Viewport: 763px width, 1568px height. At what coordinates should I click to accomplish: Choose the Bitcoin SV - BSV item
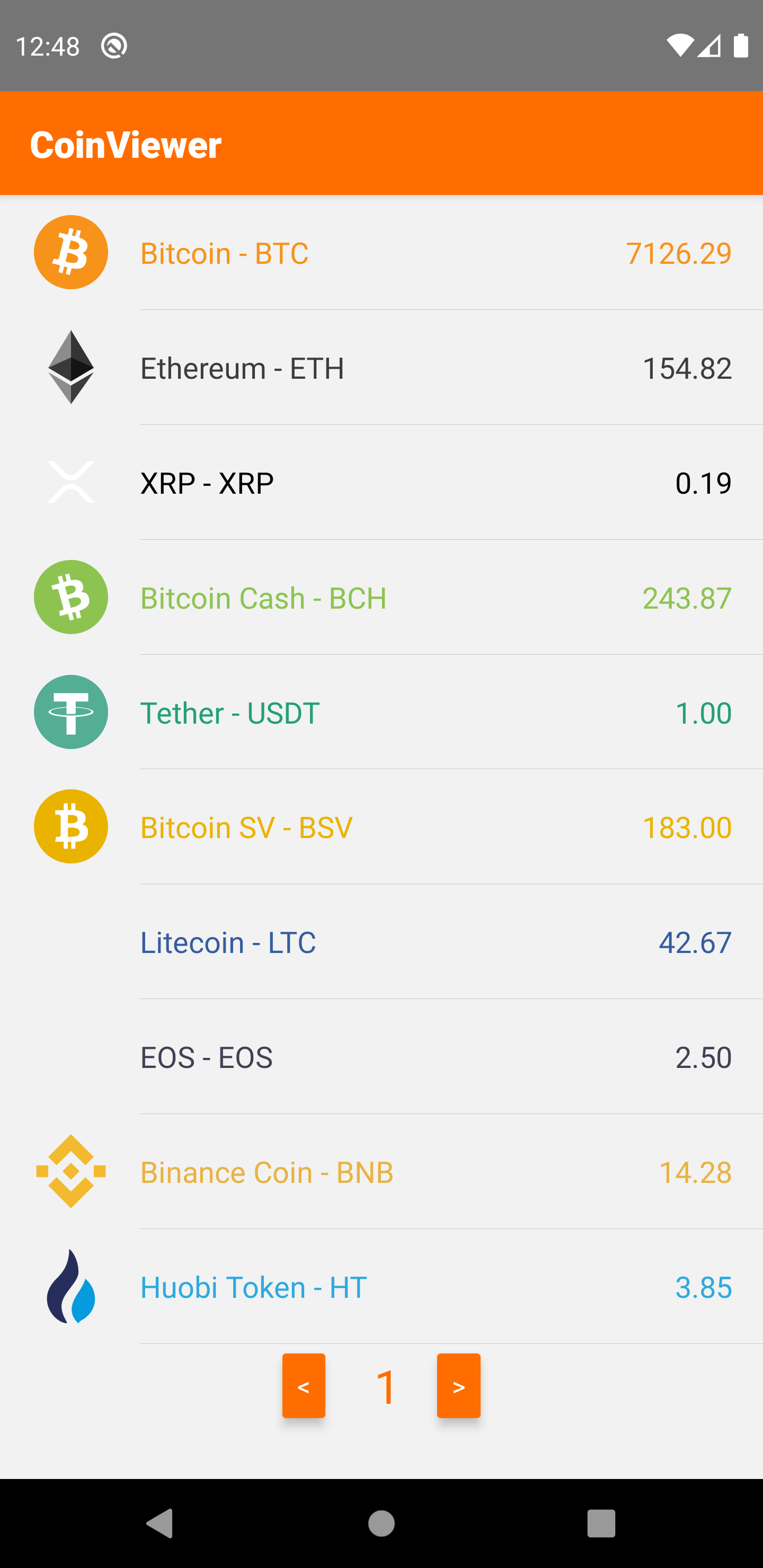pos(381,827)
